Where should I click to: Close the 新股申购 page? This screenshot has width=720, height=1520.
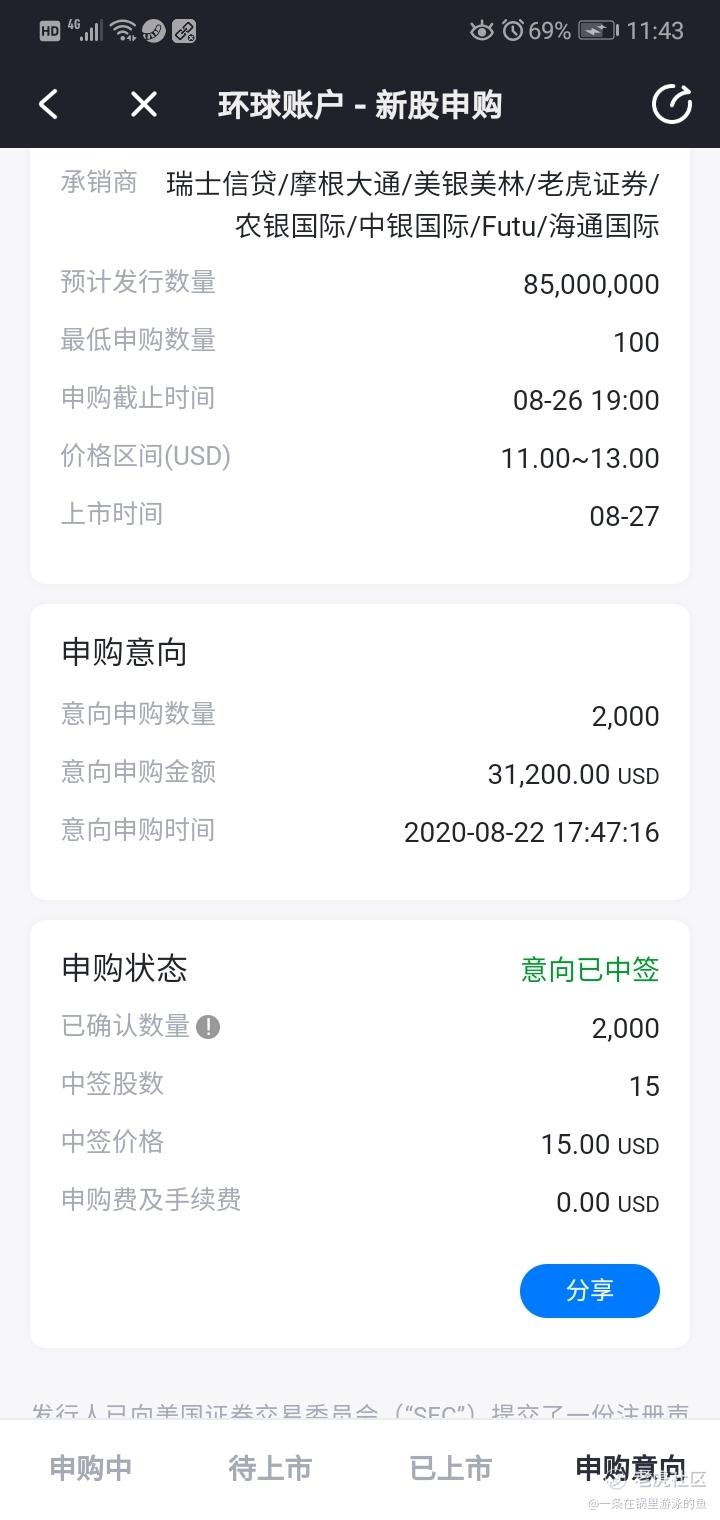pos(144,104)
